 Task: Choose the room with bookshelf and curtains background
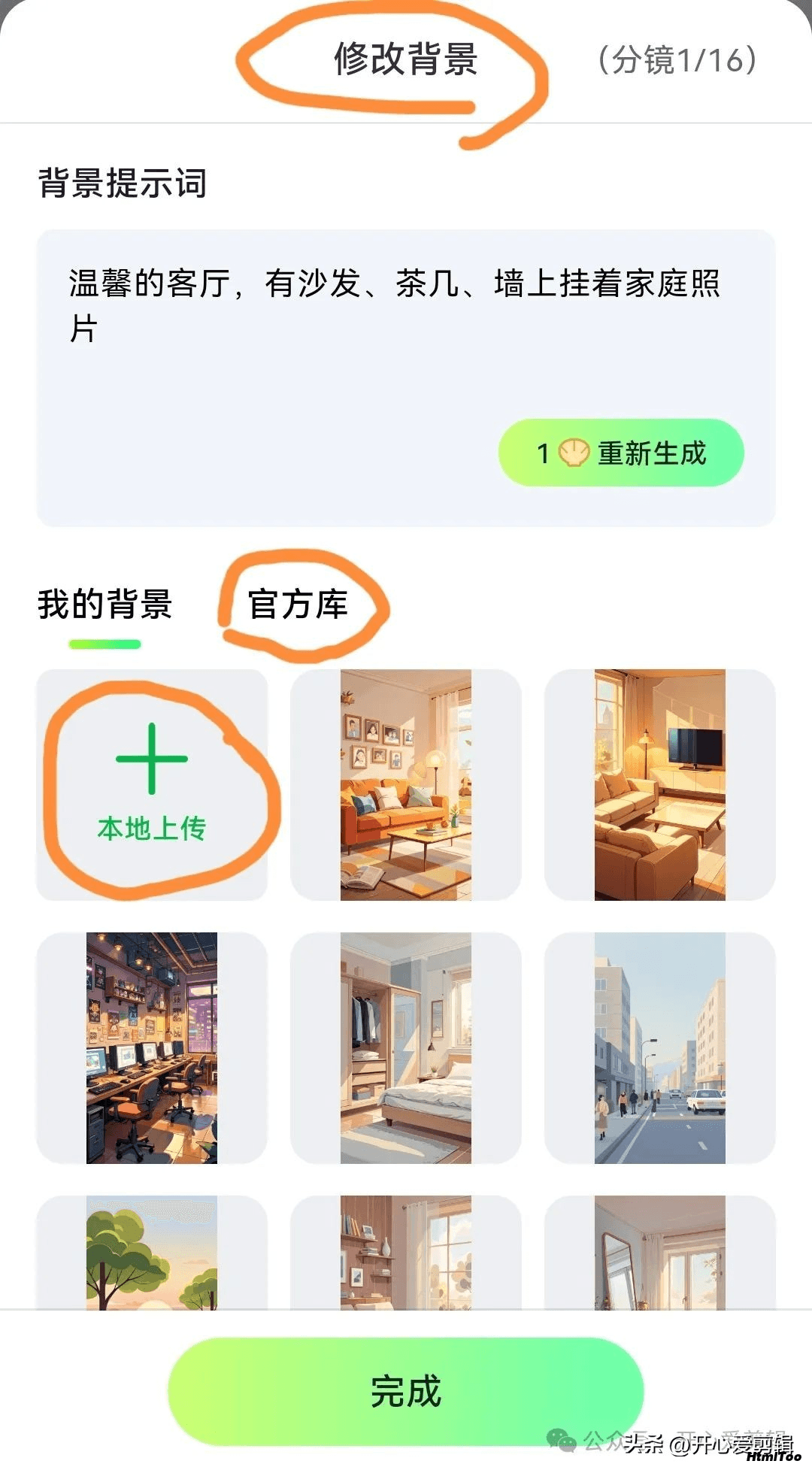406,1252
